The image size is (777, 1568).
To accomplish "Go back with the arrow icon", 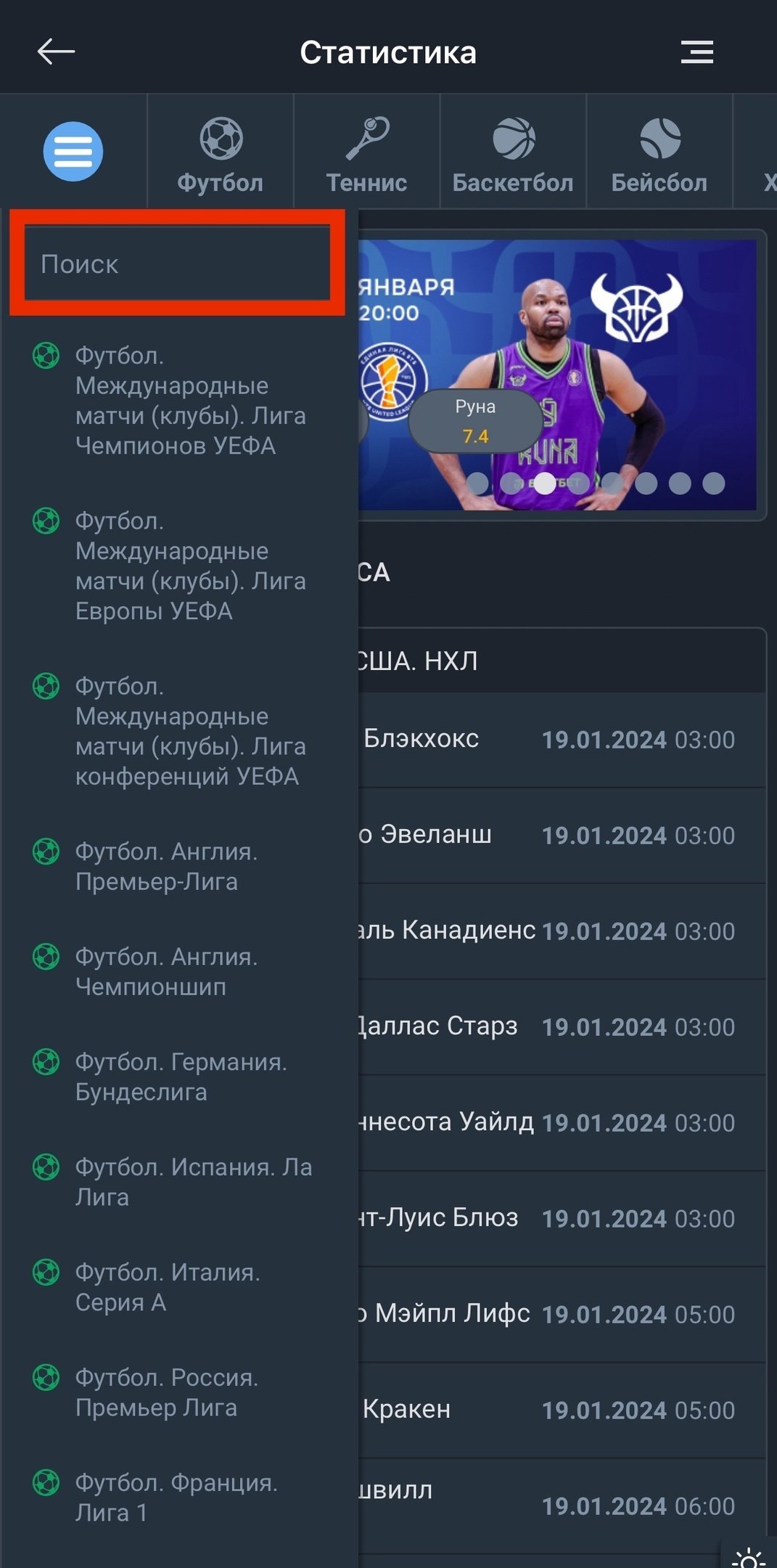I will click(x=56, y=52).
